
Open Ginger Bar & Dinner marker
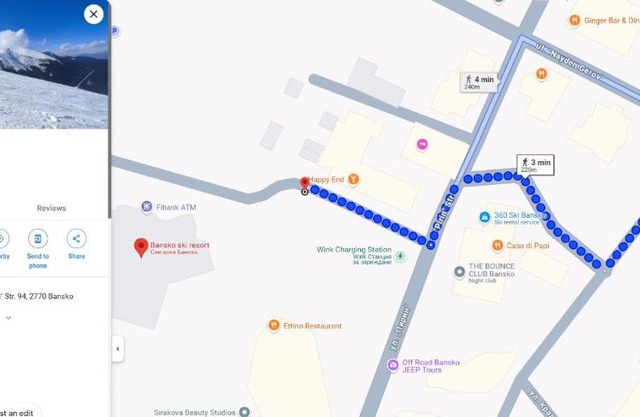click(x=574, y=19)
